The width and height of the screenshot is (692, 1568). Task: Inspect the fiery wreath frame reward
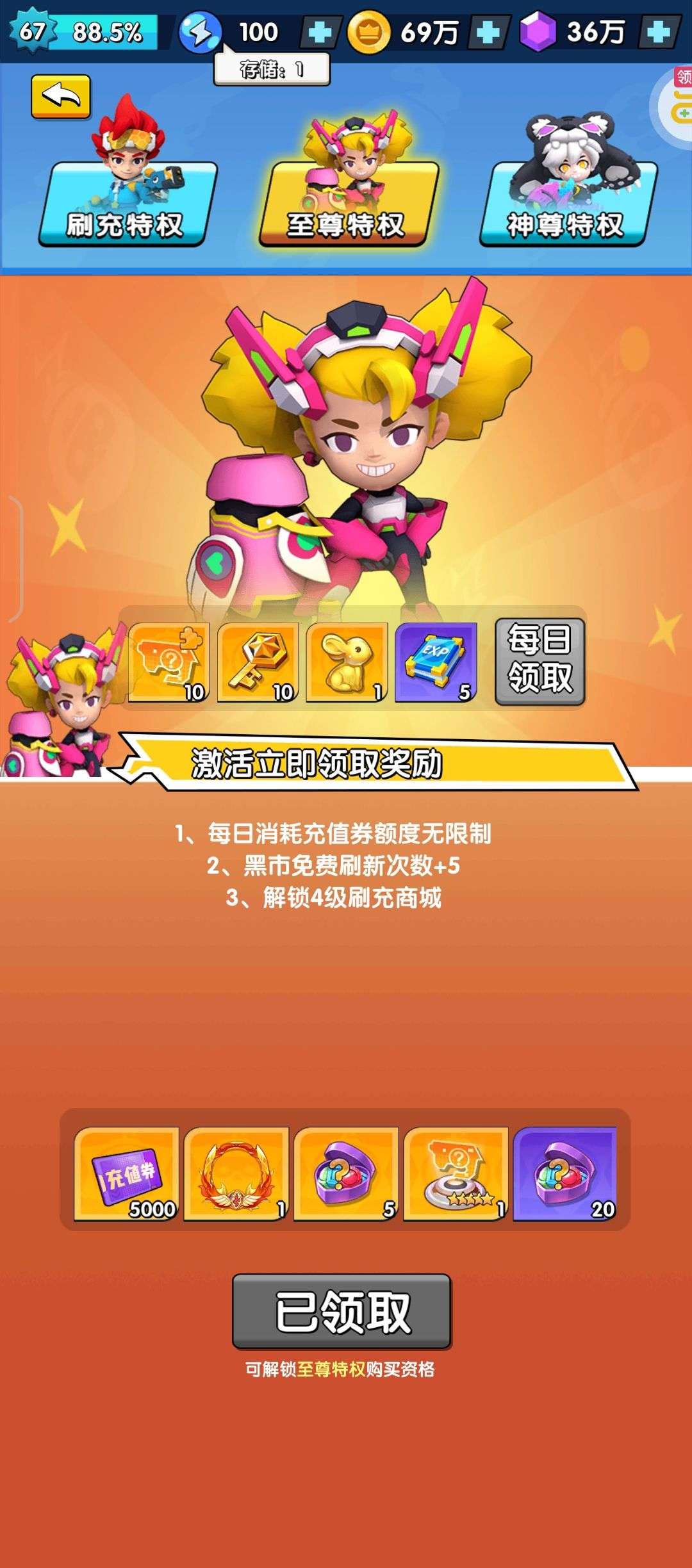pos(236,1174)
